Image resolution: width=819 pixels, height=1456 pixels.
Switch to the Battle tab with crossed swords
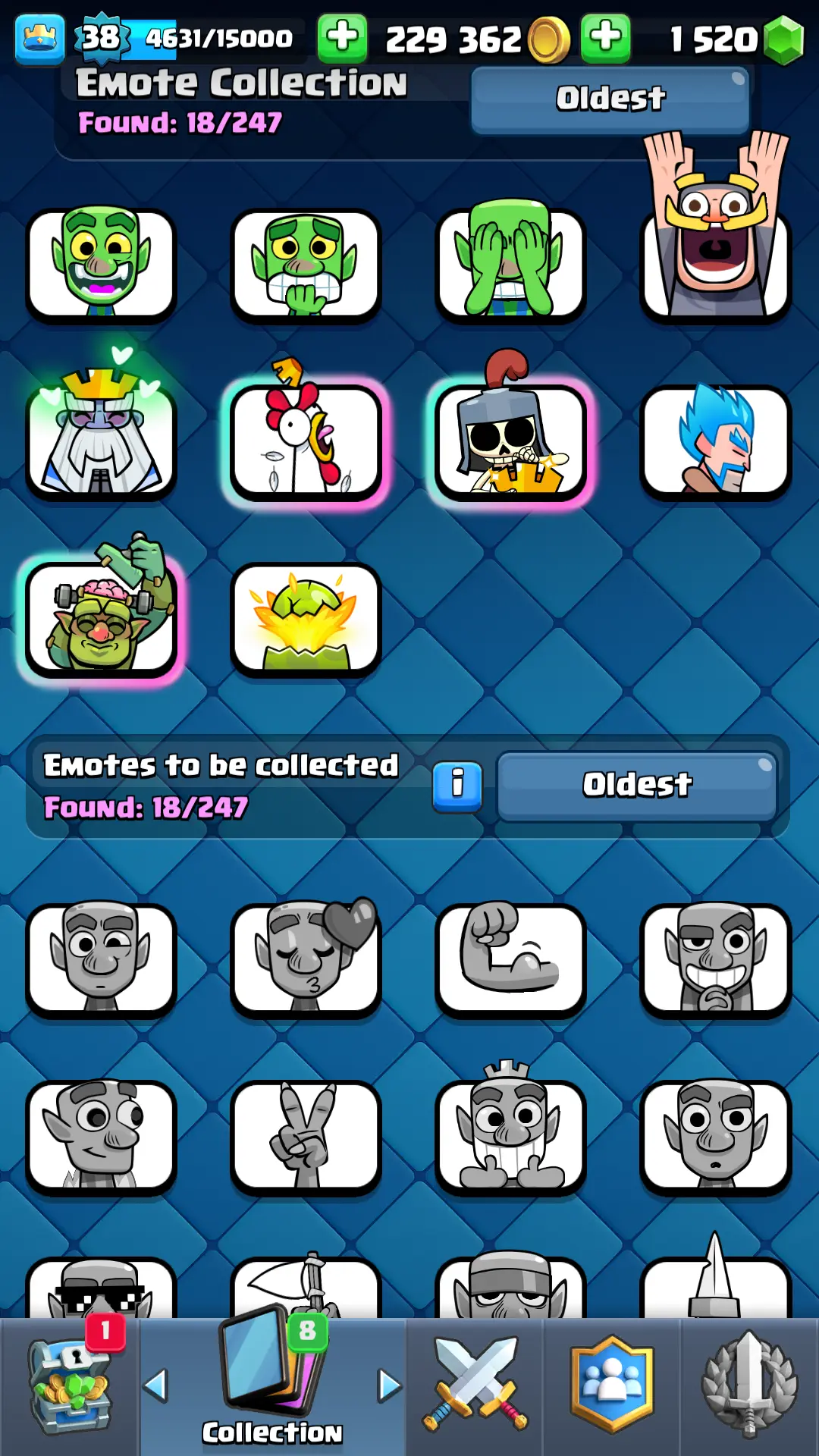coord(475,1386)
